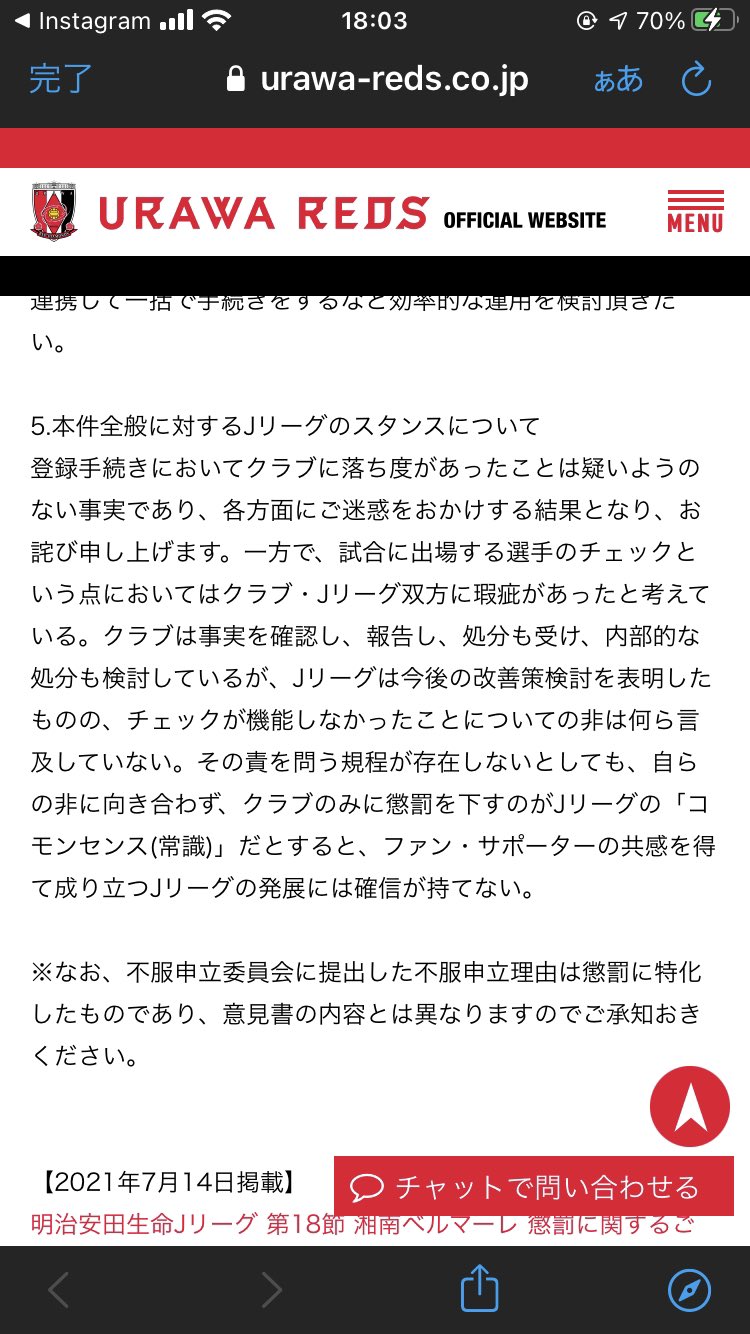Open チャットで問い合わせる chat inquiry
The width and height of the screenshot is (750, 1334).
coord(534,1187)
